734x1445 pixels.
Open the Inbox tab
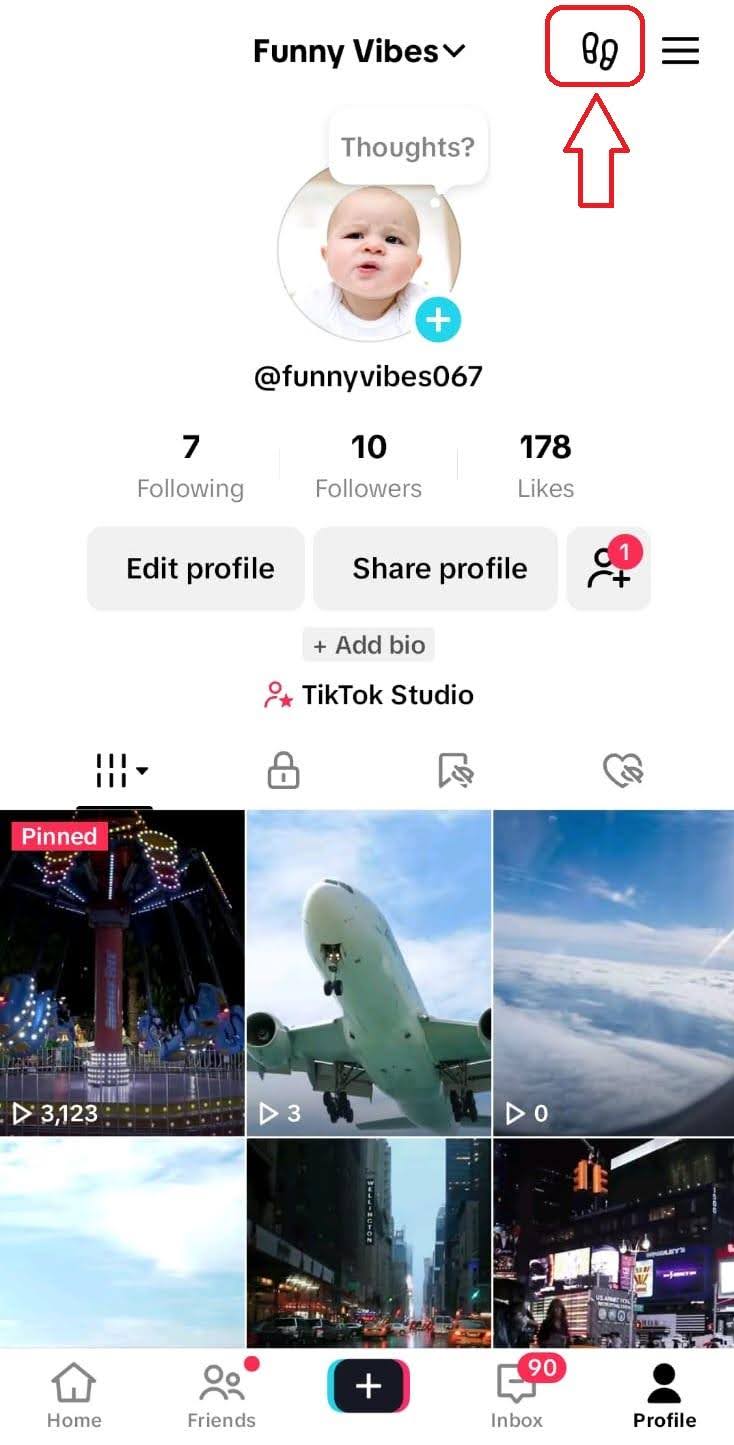point(516,1396)
